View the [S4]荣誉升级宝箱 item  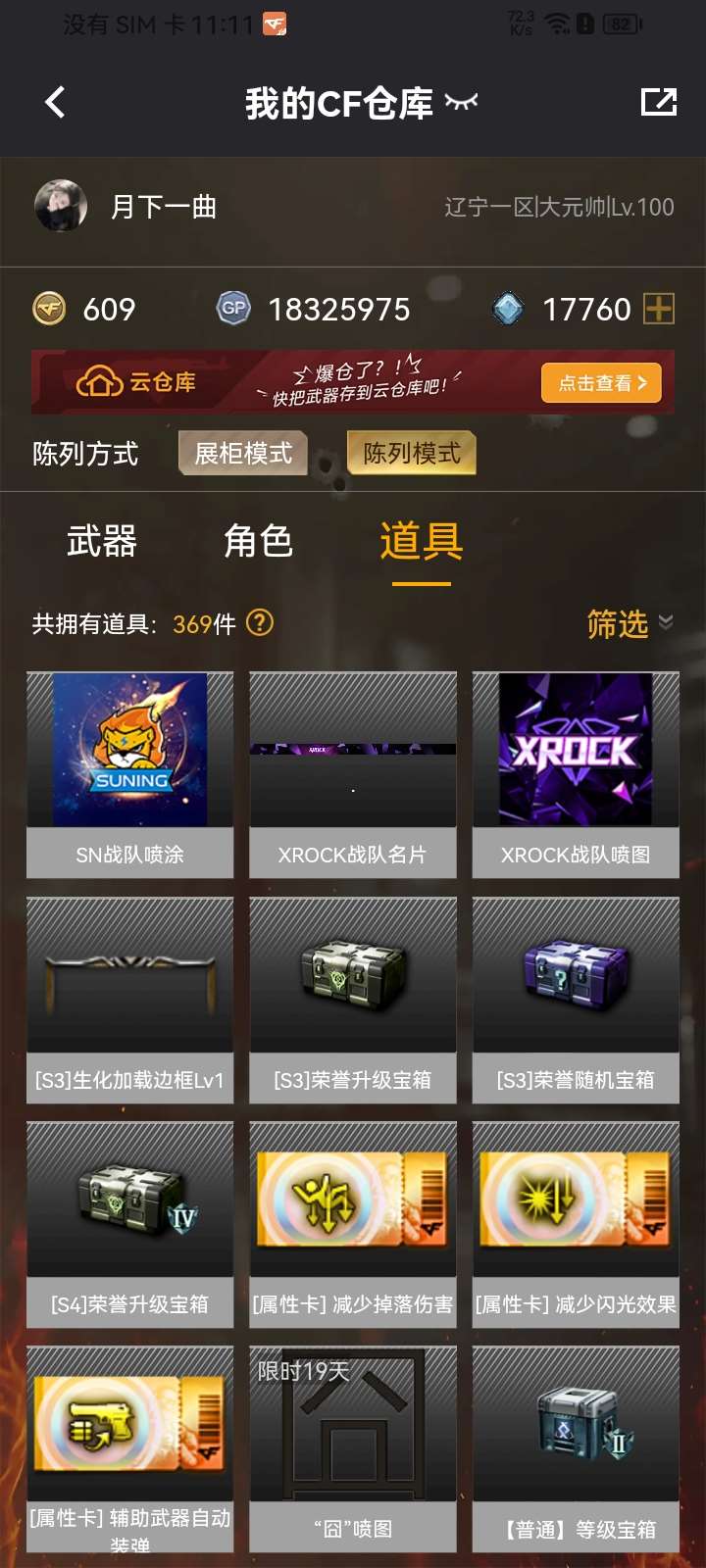[x=129, y=1224]
